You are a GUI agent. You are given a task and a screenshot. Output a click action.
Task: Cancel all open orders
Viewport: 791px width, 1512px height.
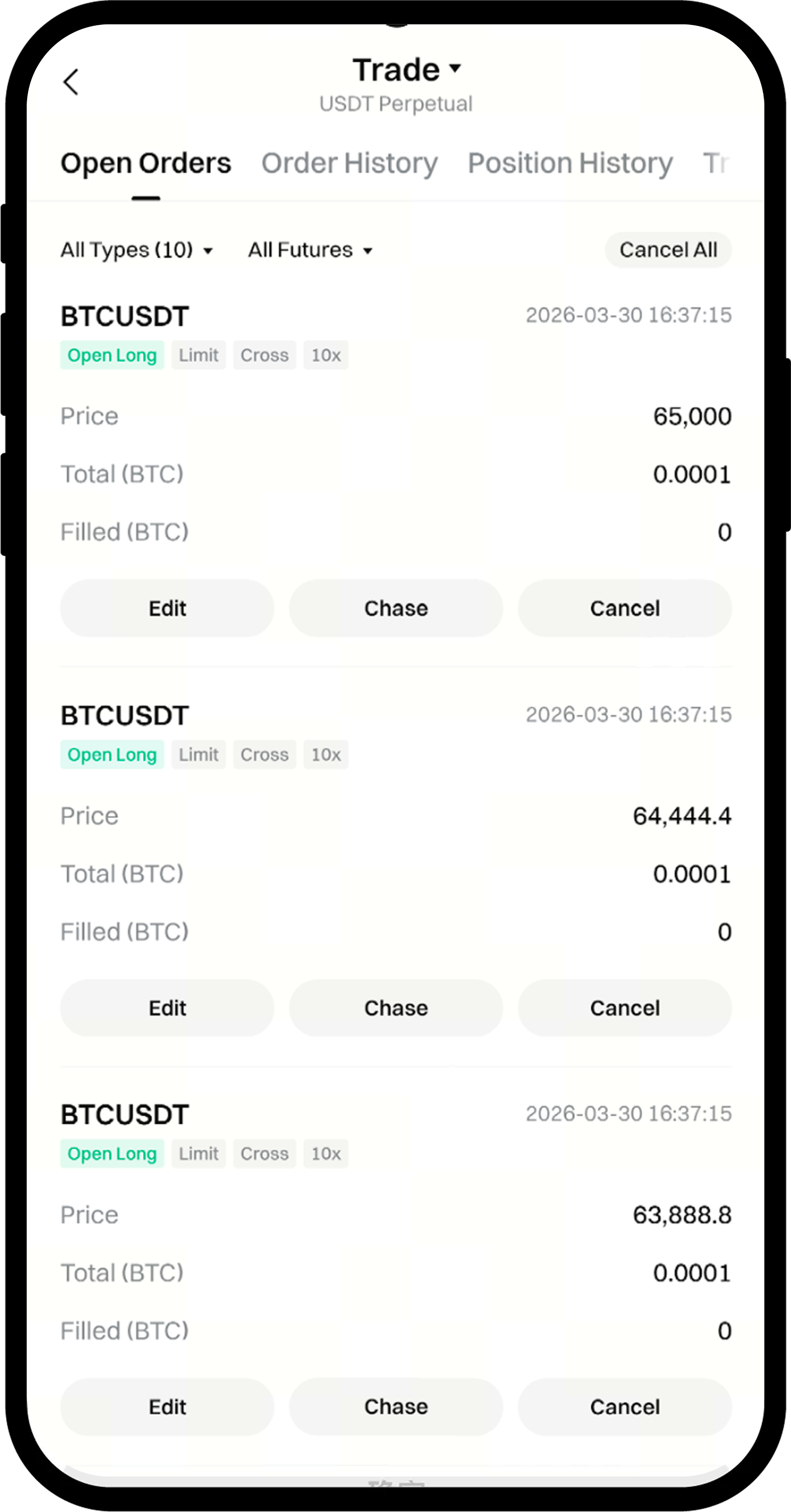coord(668,250)
